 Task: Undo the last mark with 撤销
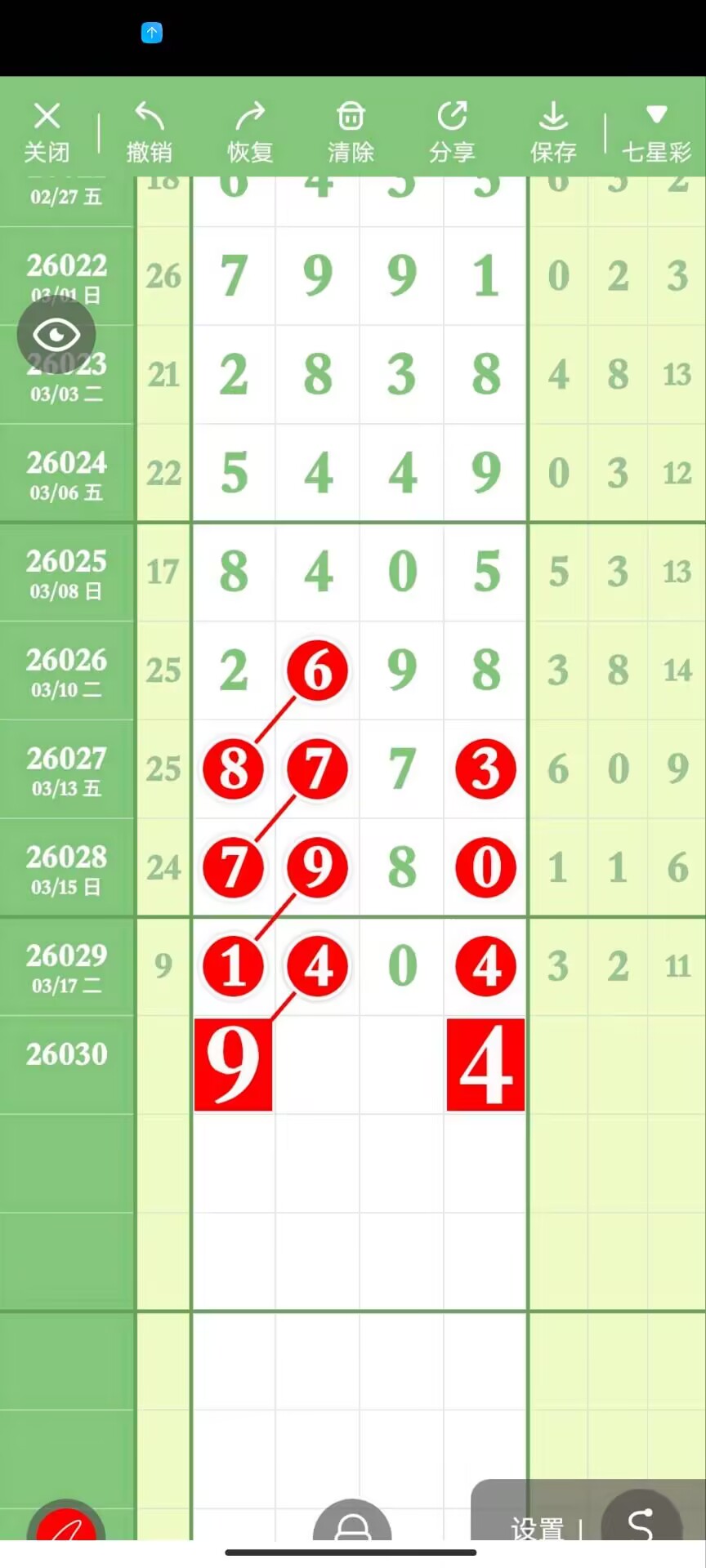click(149, 131)
